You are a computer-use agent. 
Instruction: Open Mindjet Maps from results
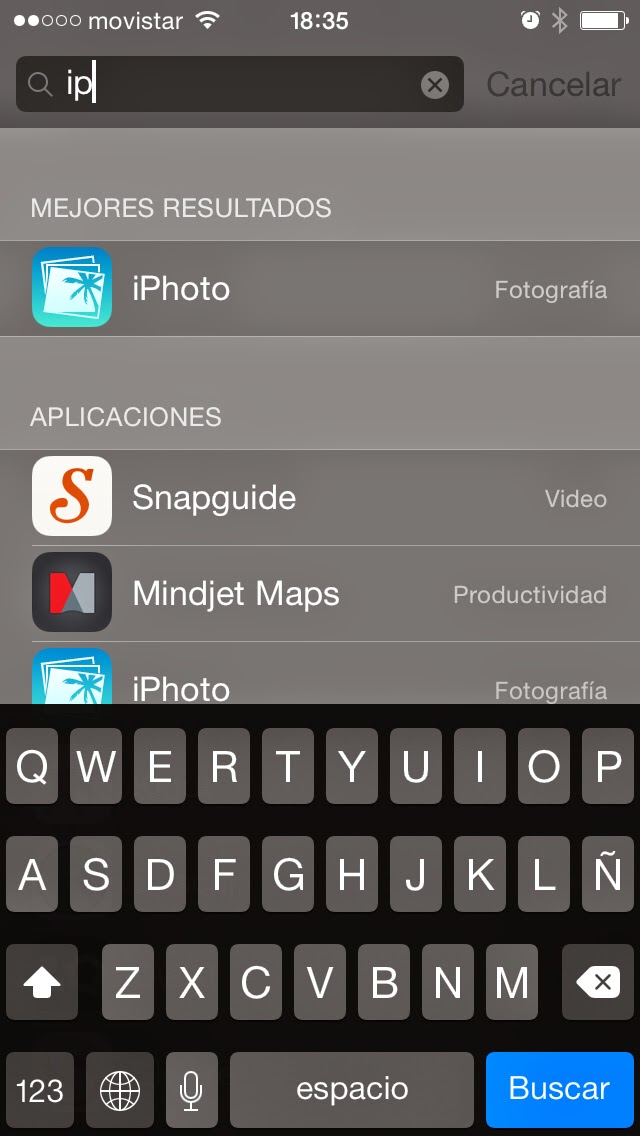pyautogui.click(x=320, y=593)
